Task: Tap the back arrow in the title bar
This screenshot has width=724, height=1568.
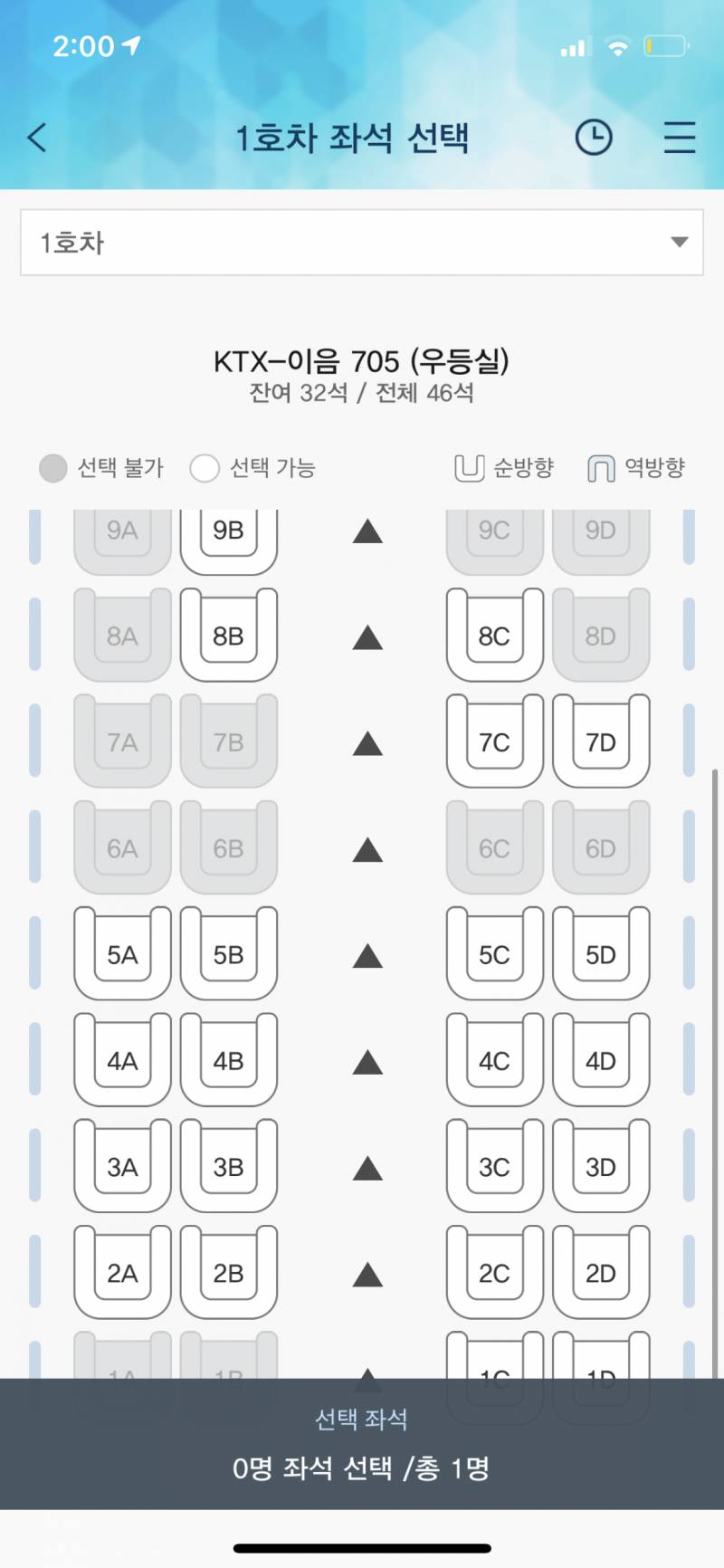Action: [x=36, y=138]
